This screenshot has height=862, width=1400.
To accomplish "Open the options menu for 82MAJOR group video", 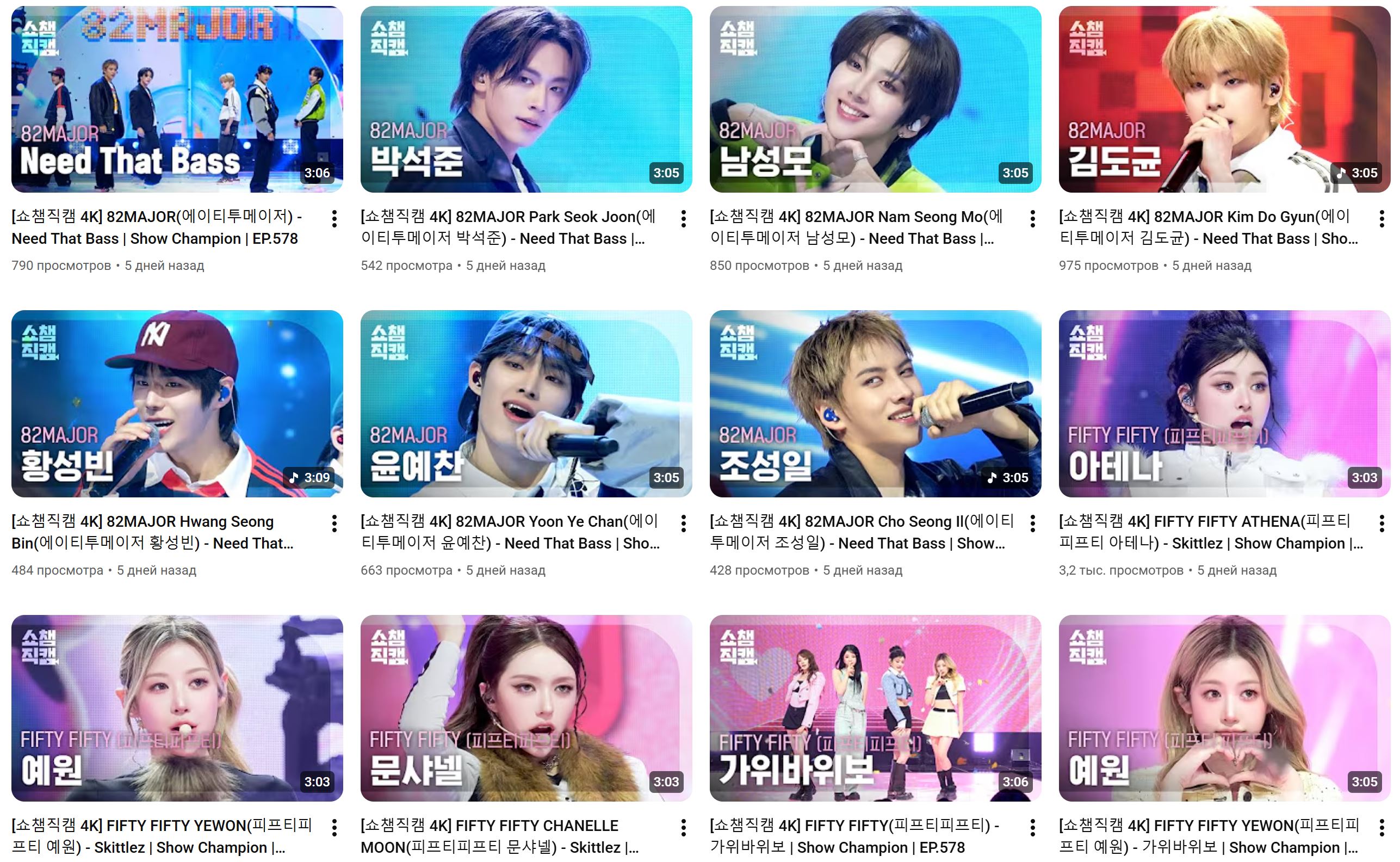I will [334, 219].
